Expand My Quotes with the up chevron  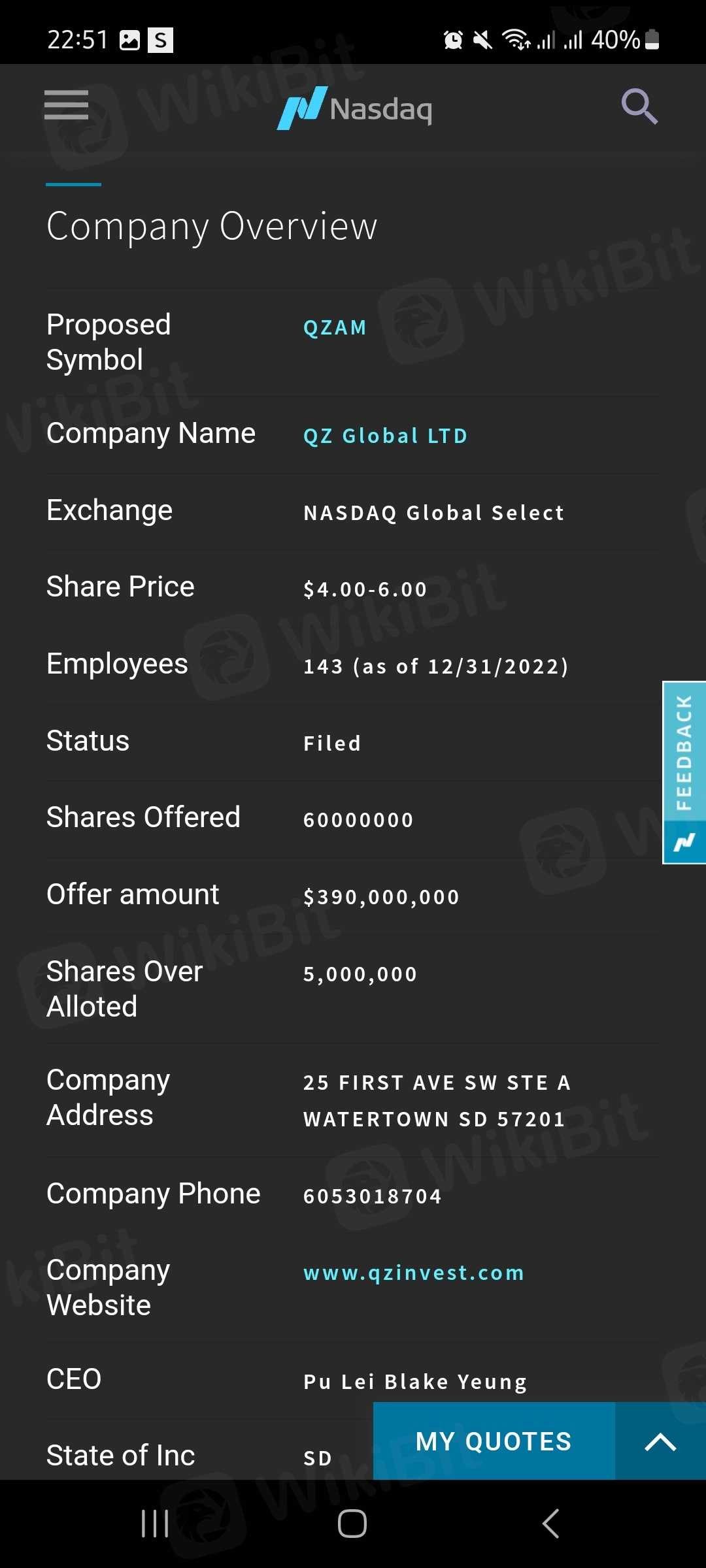[660, 1441]
